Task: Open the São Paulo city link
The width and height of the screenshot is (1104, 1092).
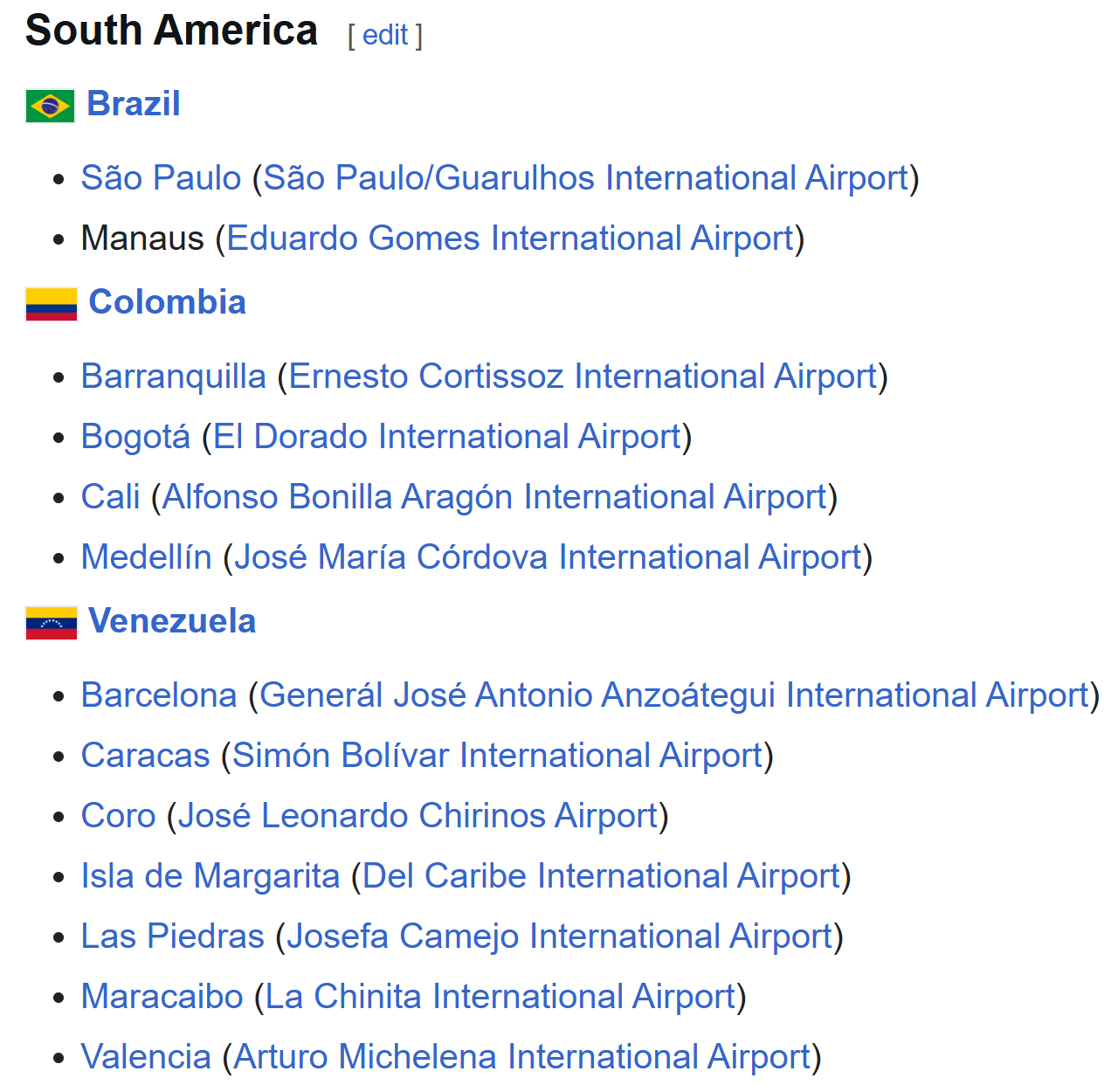Action: pyautogui.click(x=161, y=178)
